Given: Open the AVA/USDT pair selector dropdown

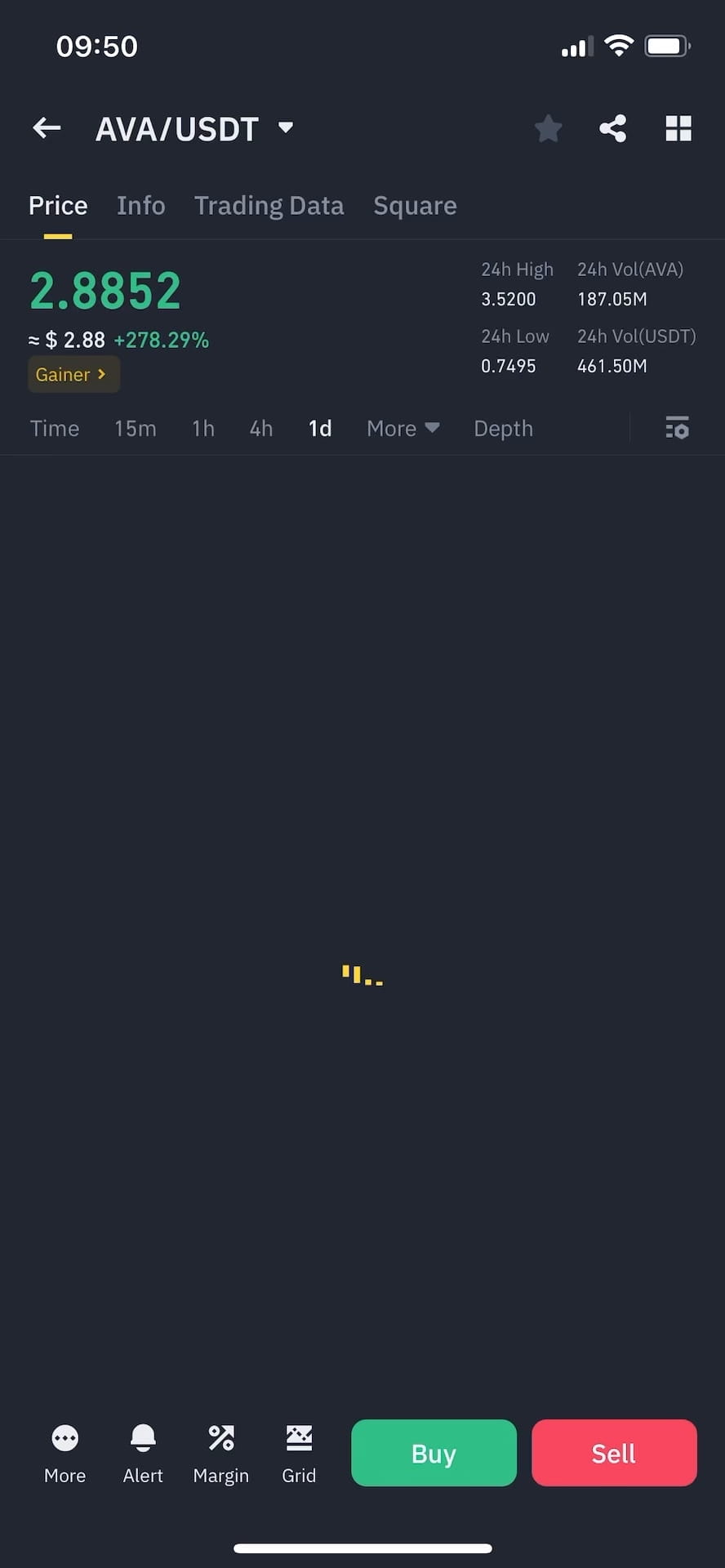Looking at the screenshot, I should click(x=195, y=128).
